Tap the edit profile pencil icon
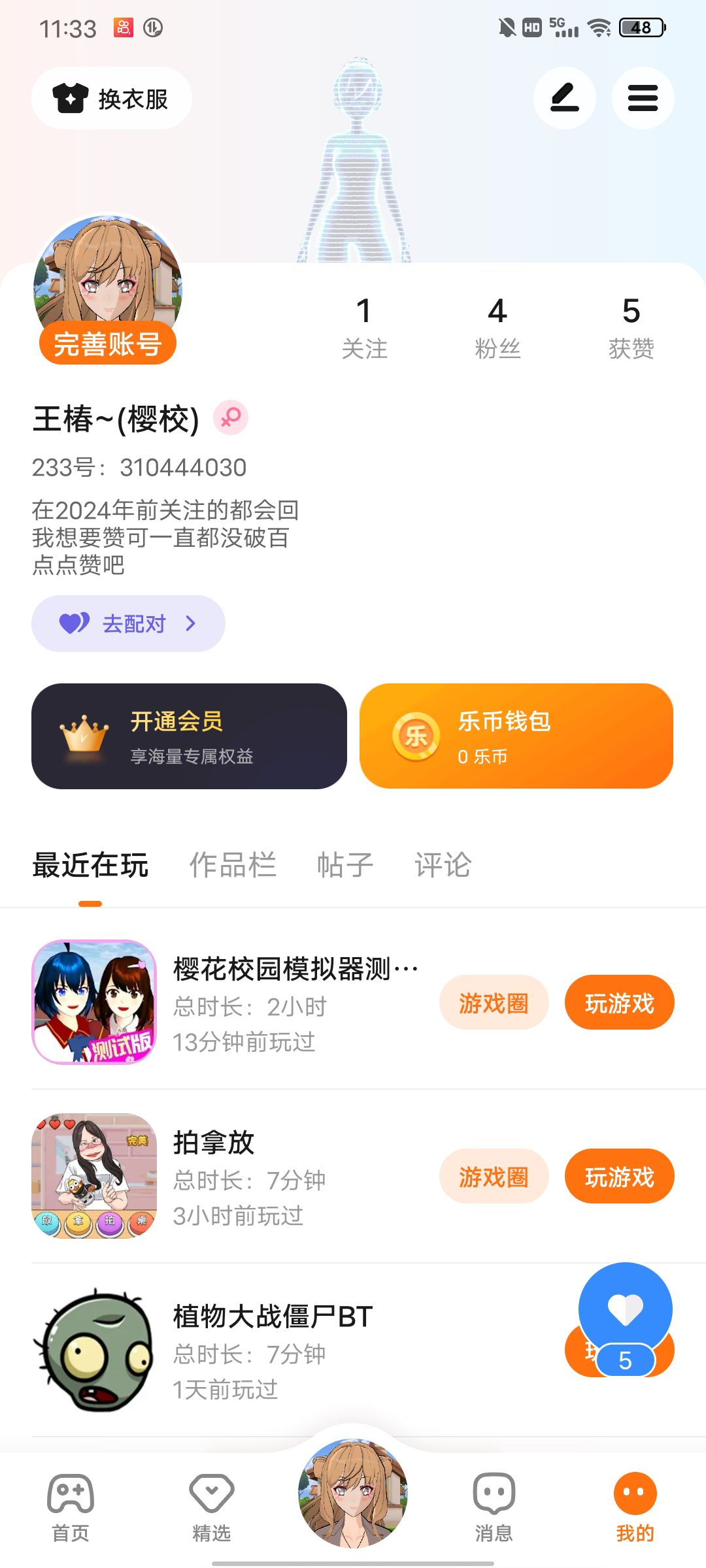 pyautogui.click(x=564, y=99)
